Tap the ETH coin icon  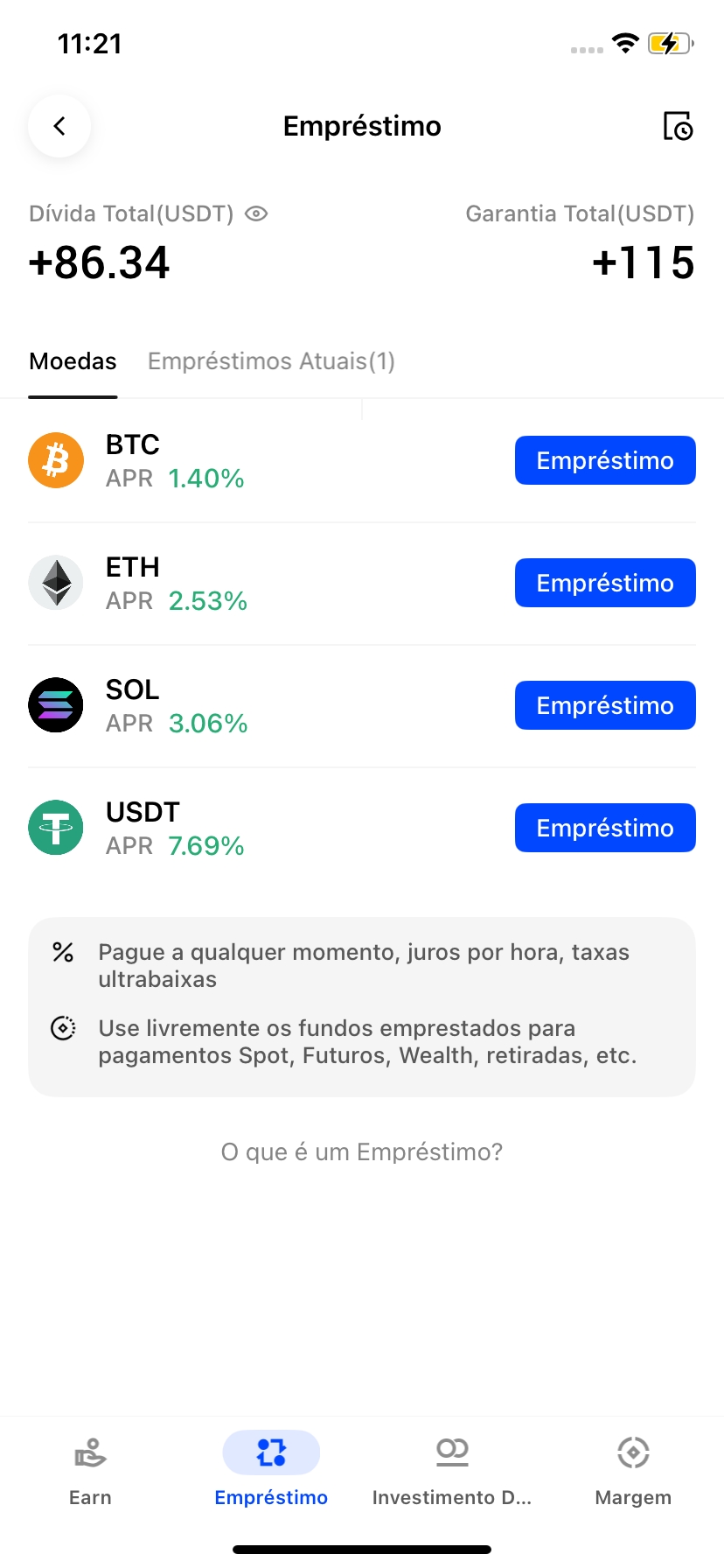[55, 582]
